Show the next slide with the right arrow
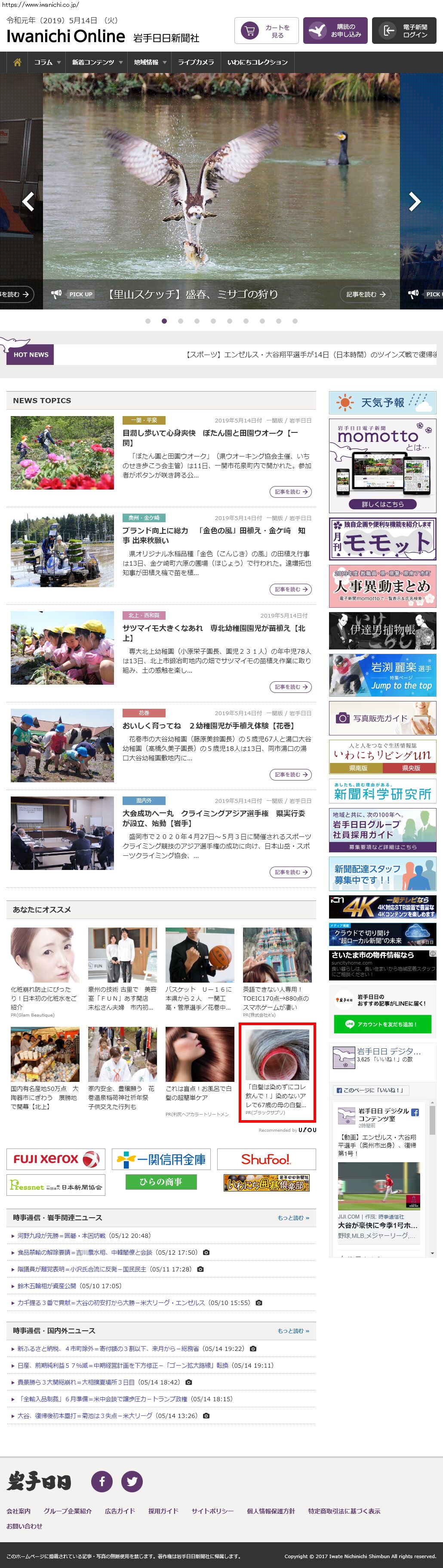Screen dimensions: 443x1568 414,202
